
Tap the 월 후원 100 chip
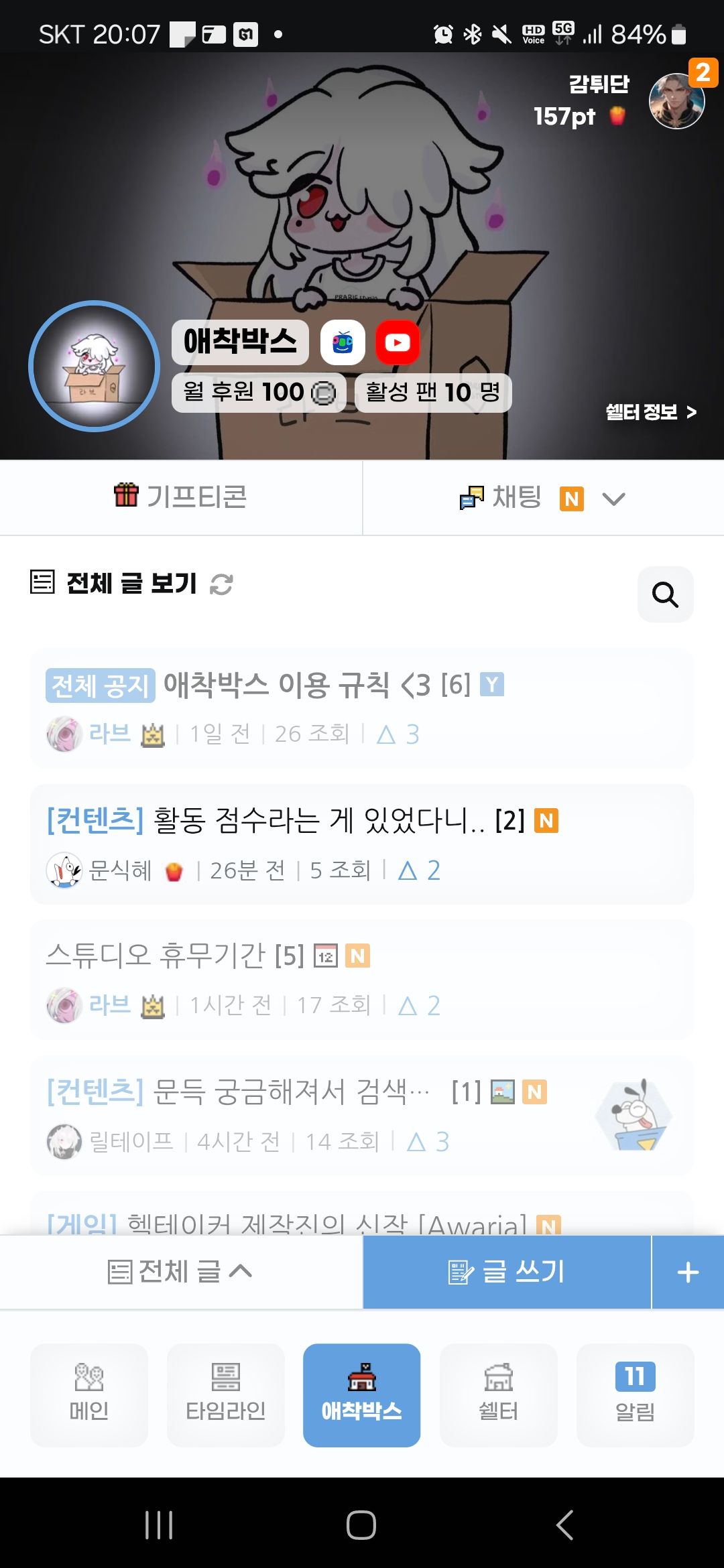click(x=259, y=392)
